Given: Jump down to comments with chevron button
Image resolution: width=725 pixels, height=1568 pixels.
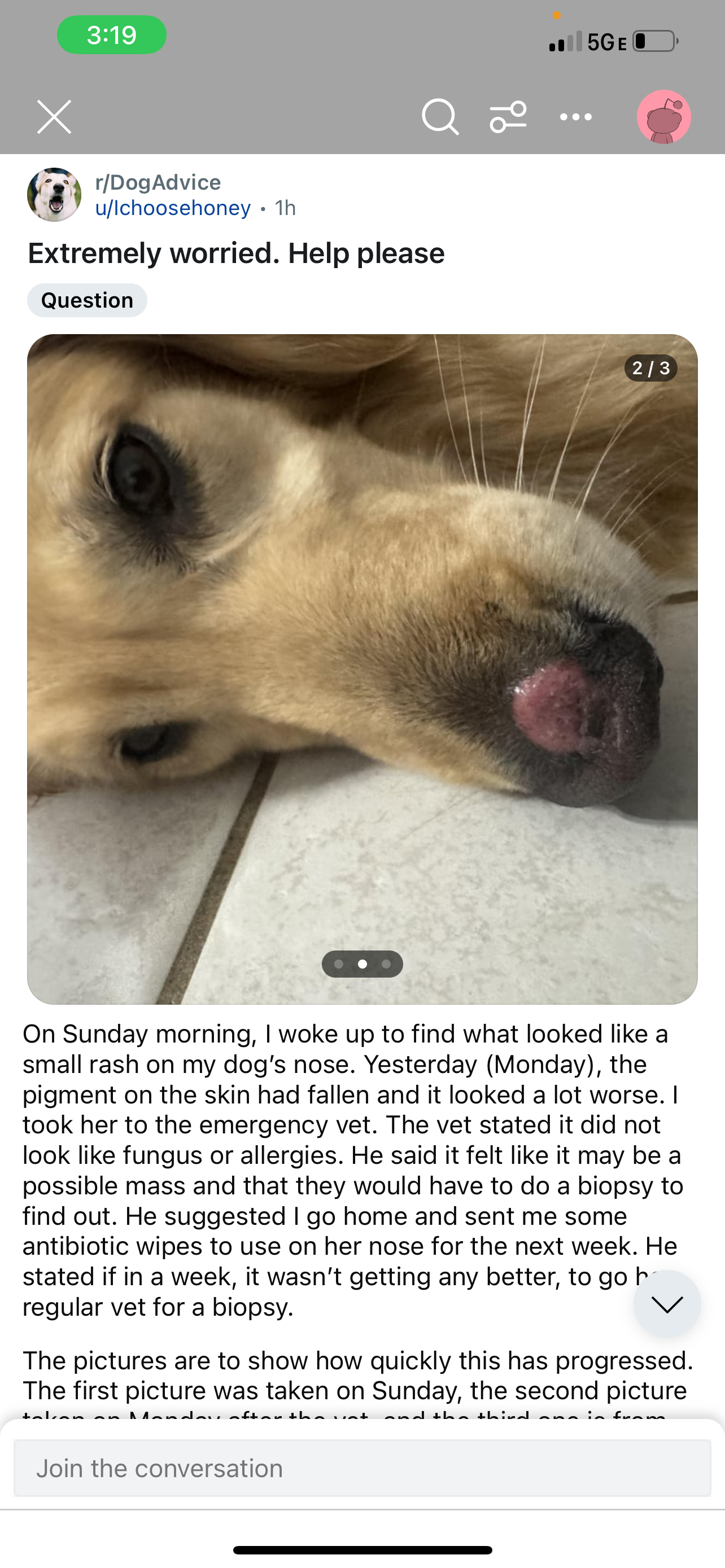Looking at the screenshot, I should tap(667, 1304).
